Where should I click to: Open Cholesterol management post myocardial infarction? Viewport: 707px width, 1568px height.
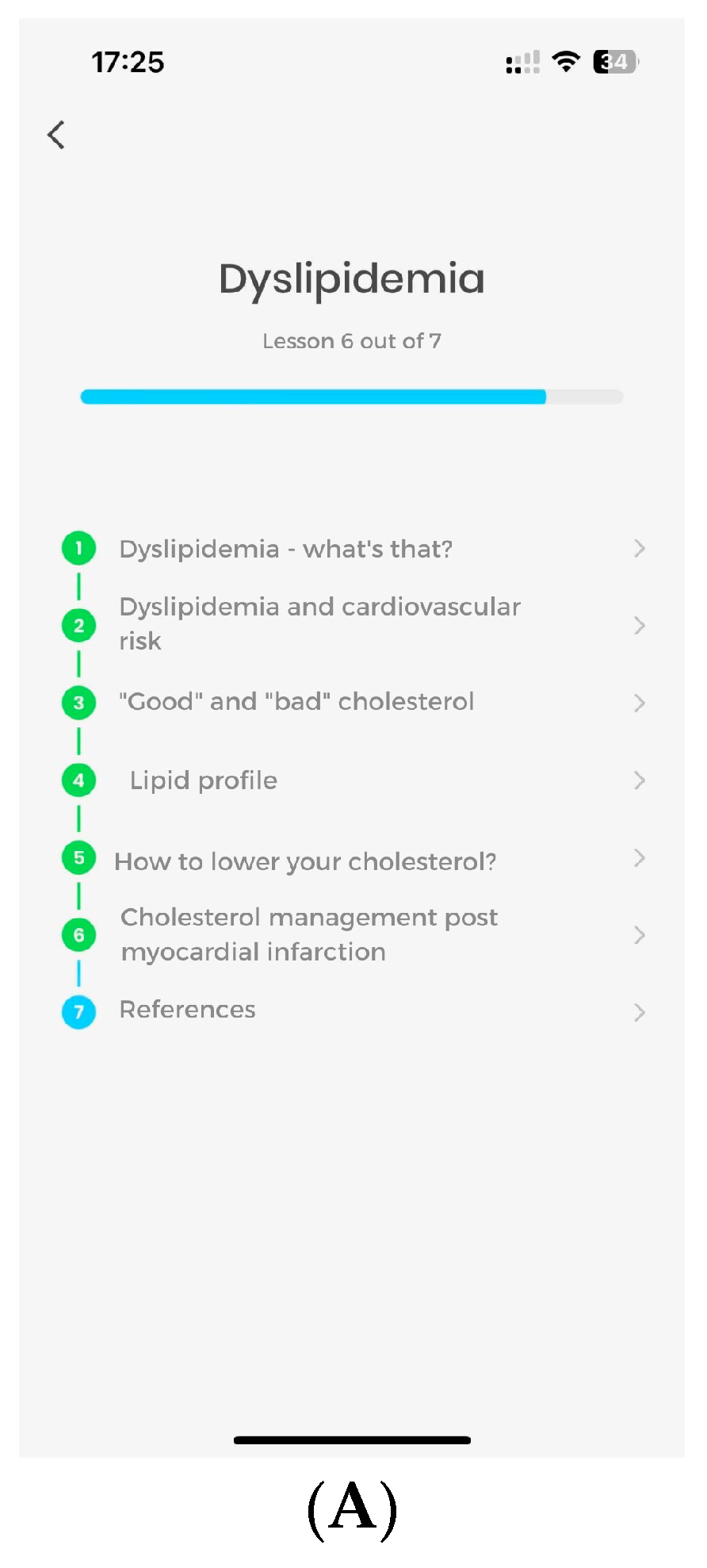309,934
